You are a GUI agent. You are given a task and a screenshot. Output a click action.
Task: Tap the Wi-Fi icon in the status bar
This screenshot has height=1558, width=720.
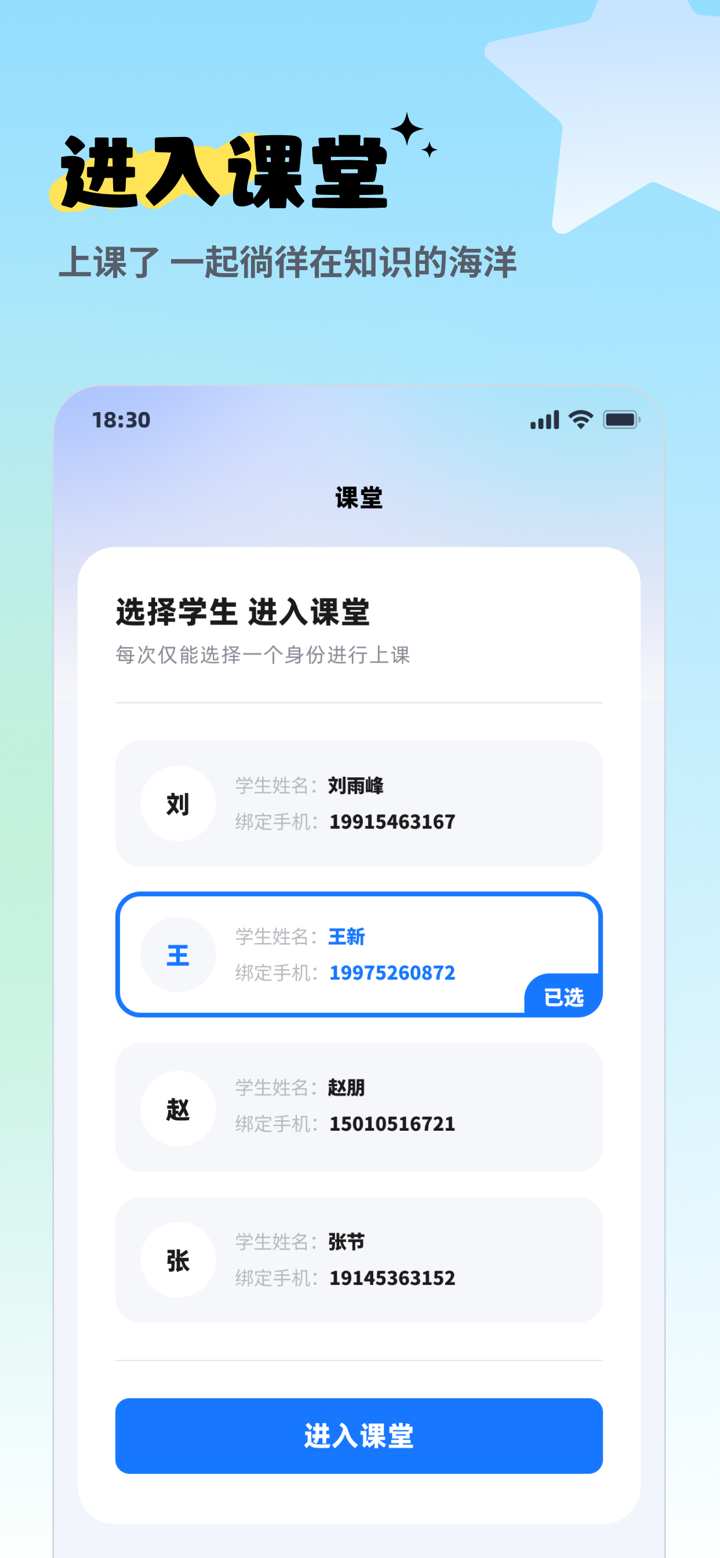581,420
